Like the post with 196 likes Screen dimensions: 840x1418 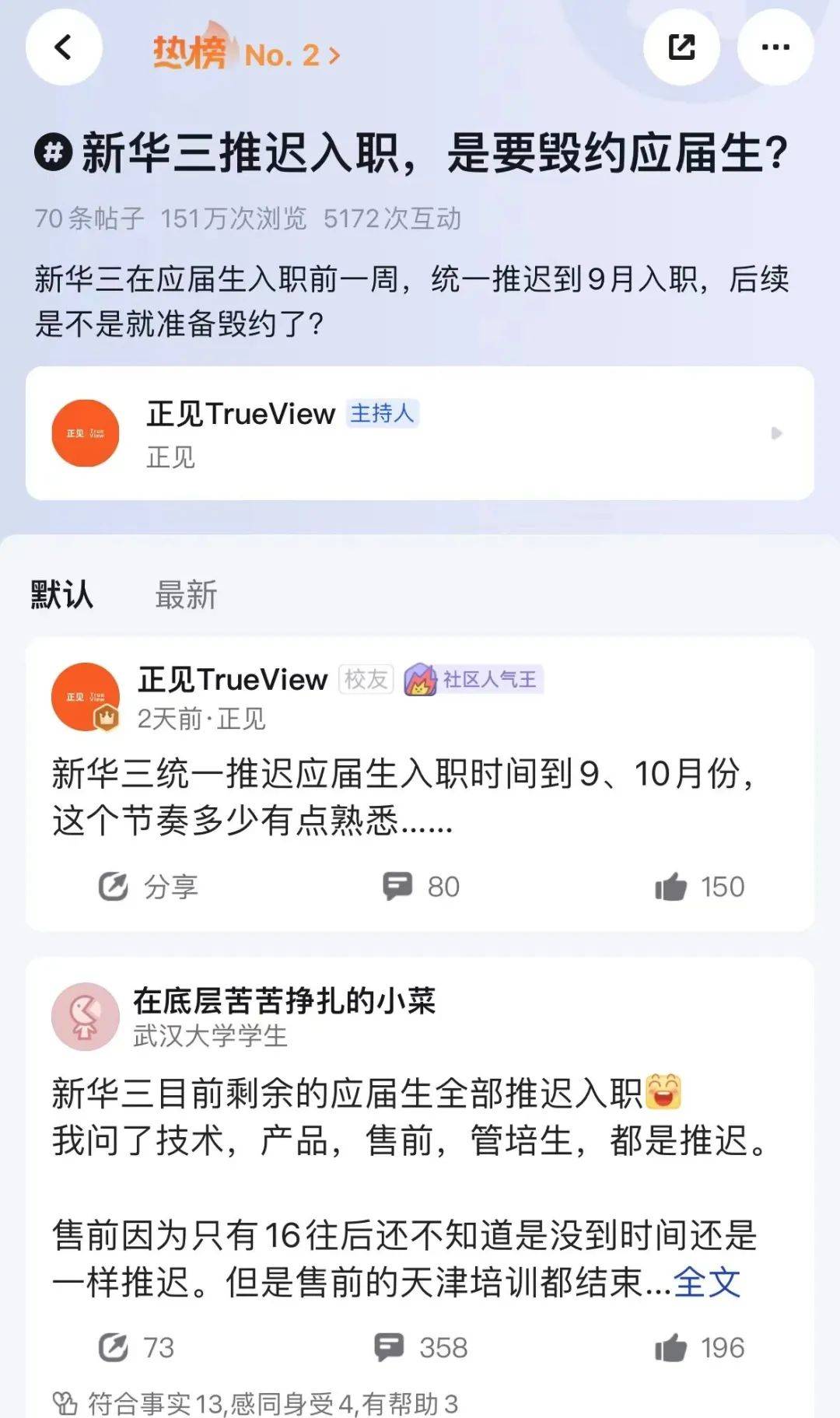[x=699, y=1347]
